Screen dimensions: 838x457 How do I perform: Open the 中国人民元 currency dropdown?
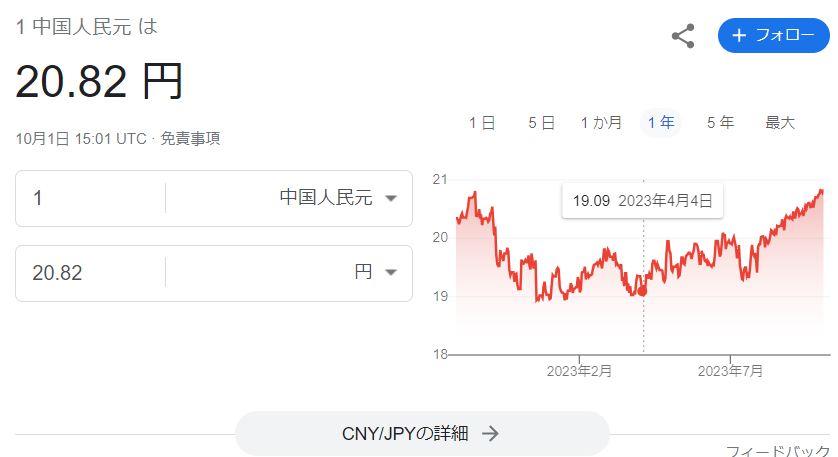click(x=338, y=198)
